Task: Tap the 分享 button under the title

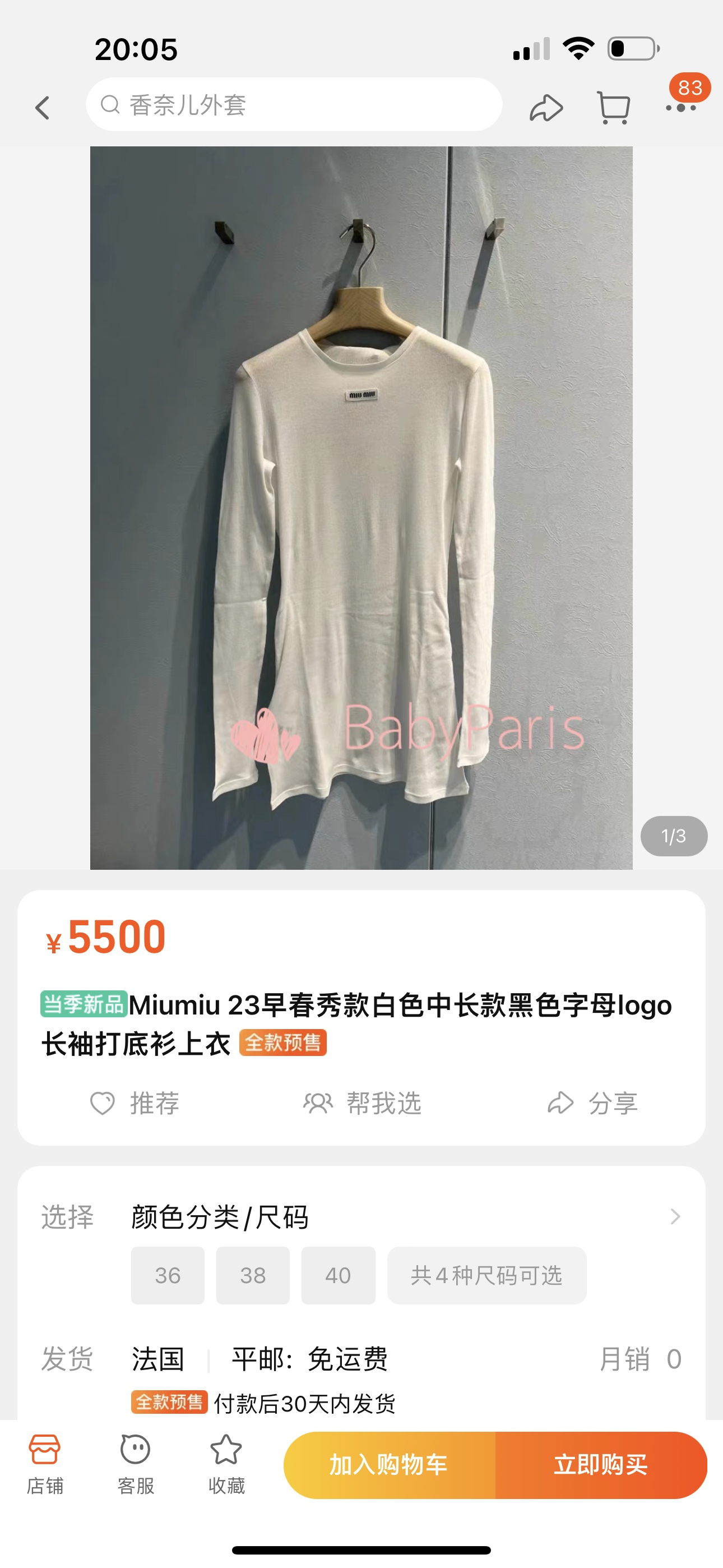Action: [x=592, y=1103]
